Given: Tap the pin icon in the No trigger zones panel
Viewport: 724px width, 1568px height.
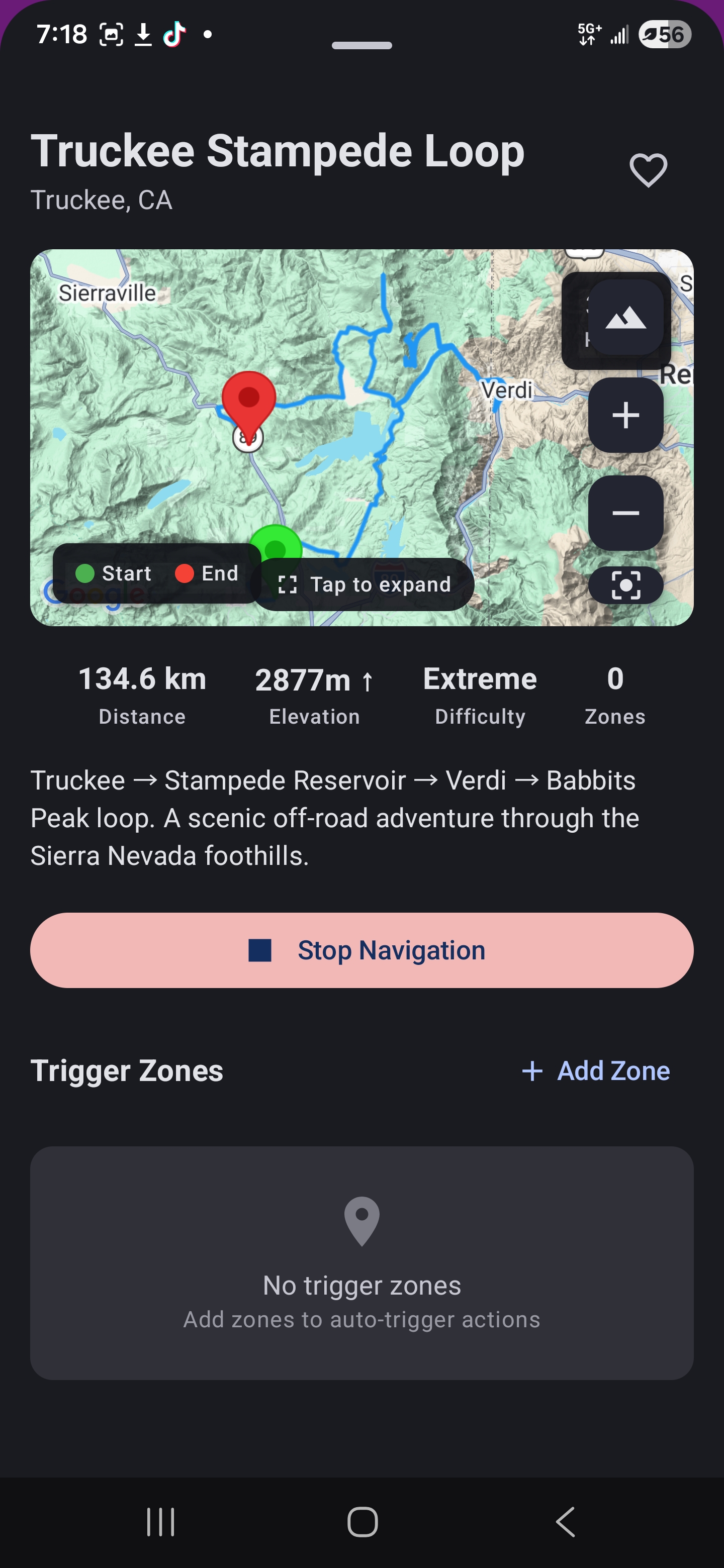Looking at the screenshot, I should [361, 1222].
